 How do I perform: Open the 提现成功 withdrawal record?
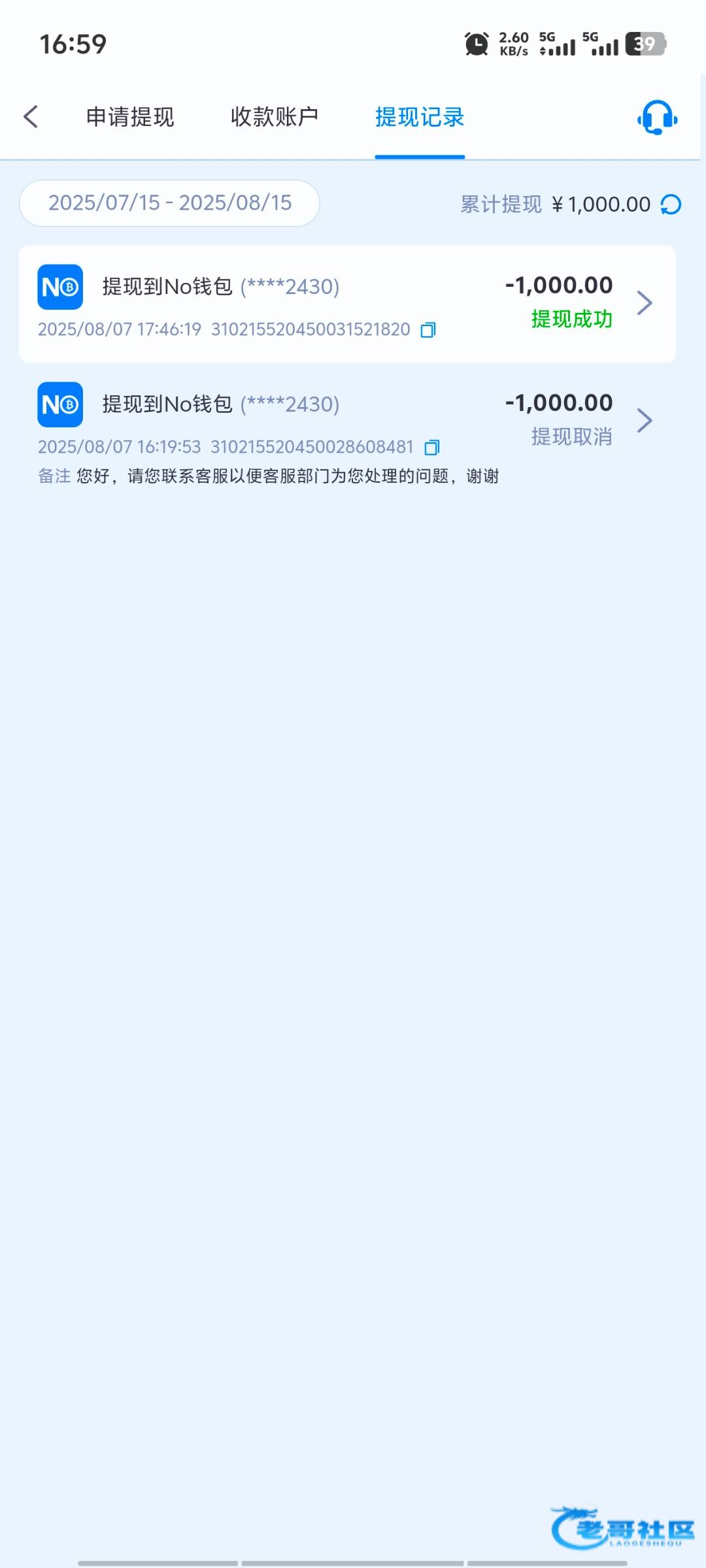click(347, 304)
